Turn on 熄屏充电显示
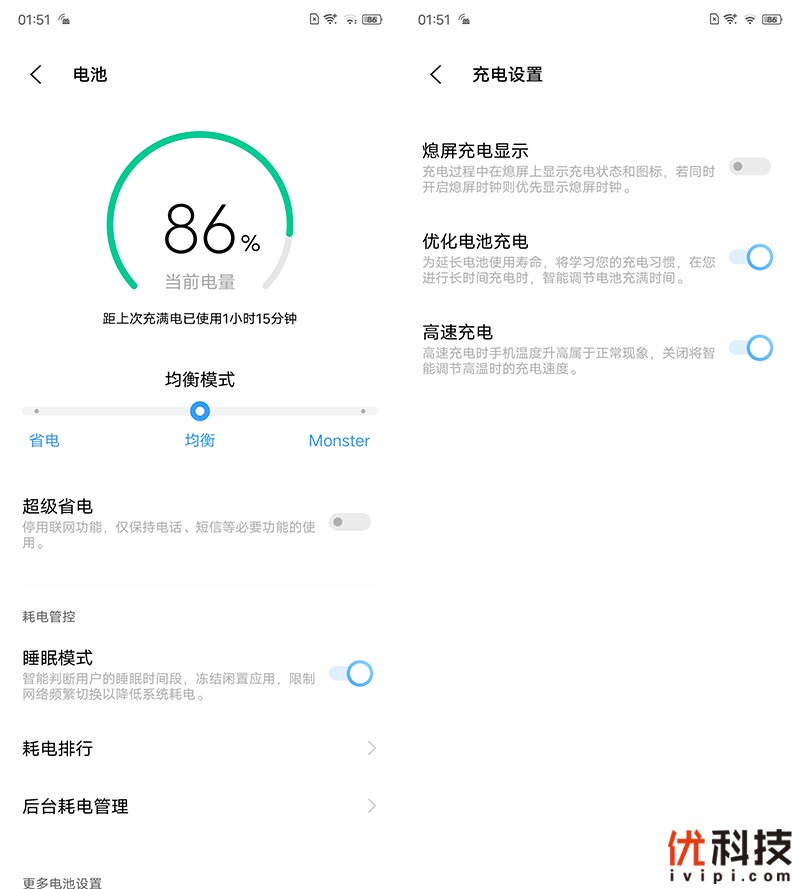800x889 pixels. point(750,166)
